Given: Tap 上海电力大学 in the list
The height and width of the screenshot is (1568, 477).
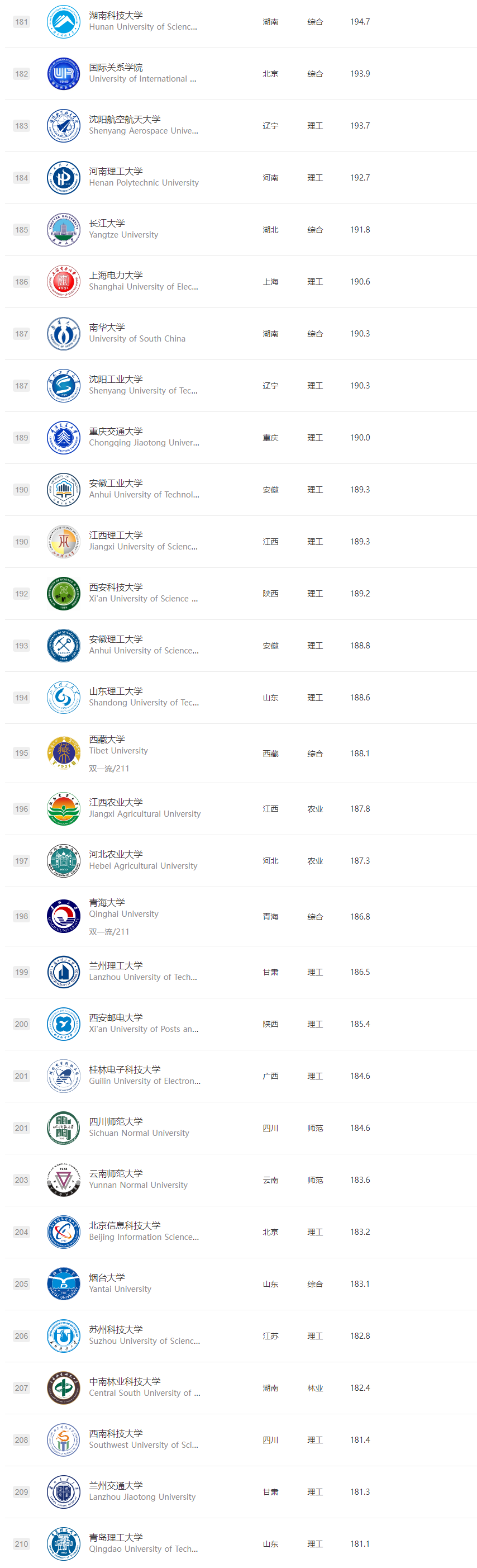Looking at the screenshot, I should (116, 276).
